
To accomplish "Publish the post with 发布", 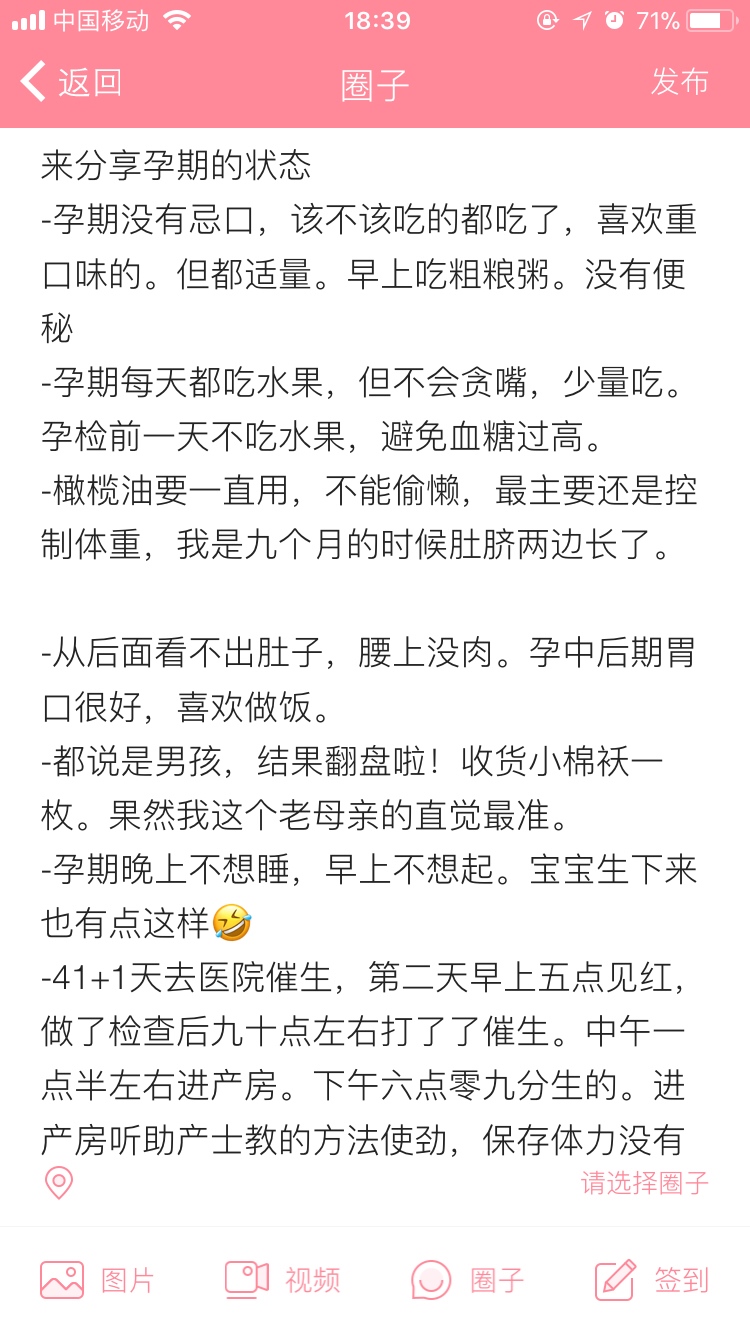I will pyautogui.click(x=679, y=82).
